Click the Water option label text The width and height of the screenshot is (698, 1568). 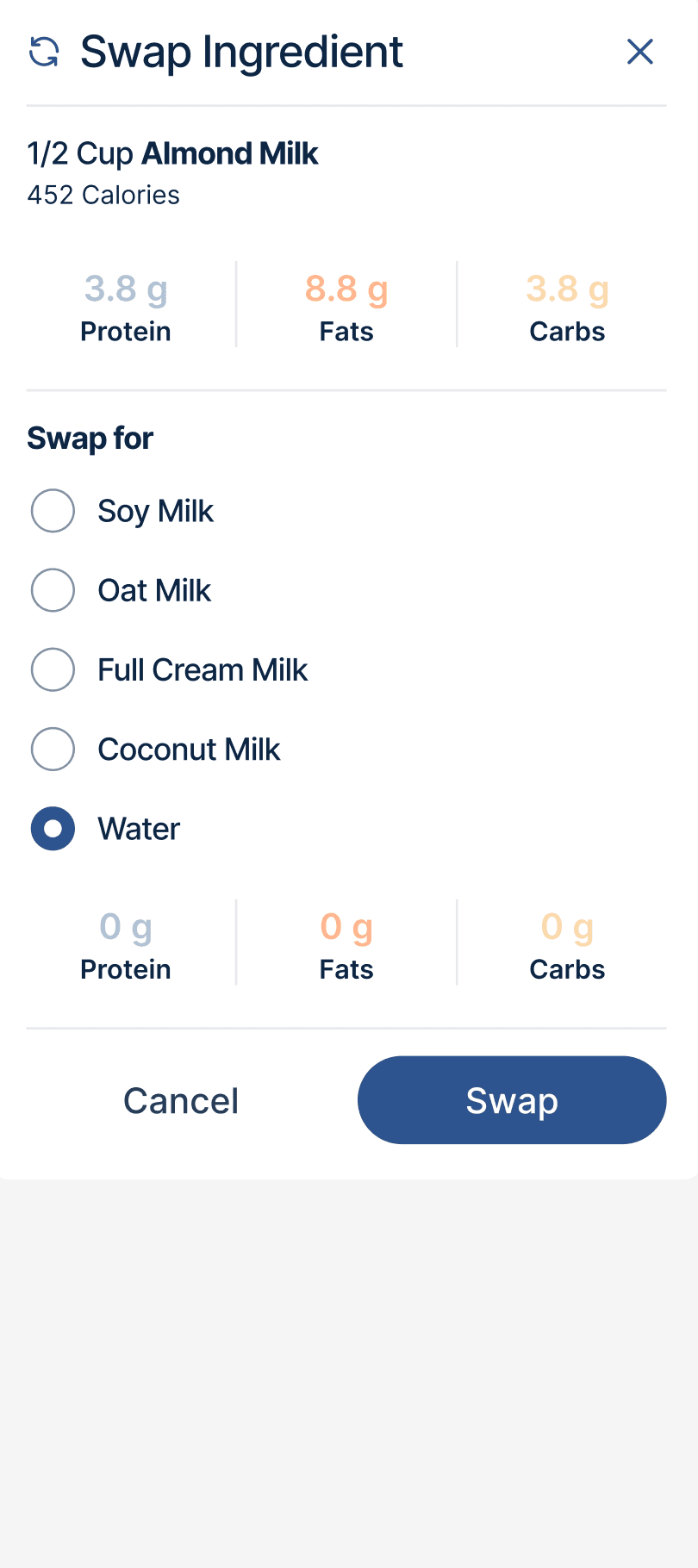click(x=139, y=828)
